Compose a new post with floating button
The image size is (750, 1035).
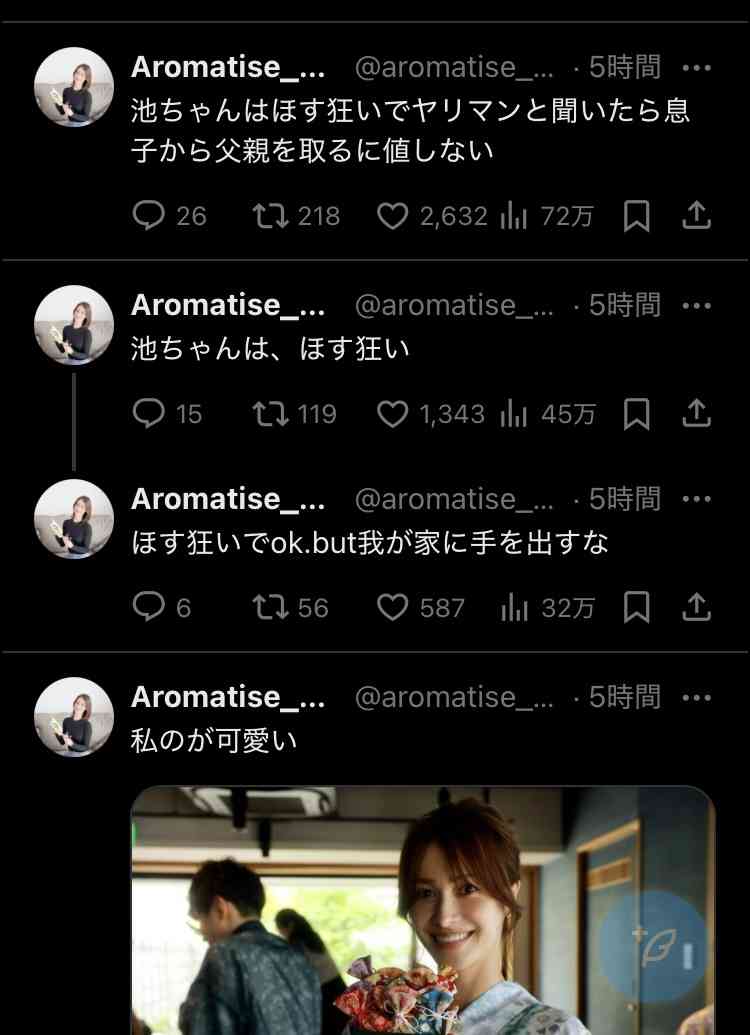[x=657, y=944]
